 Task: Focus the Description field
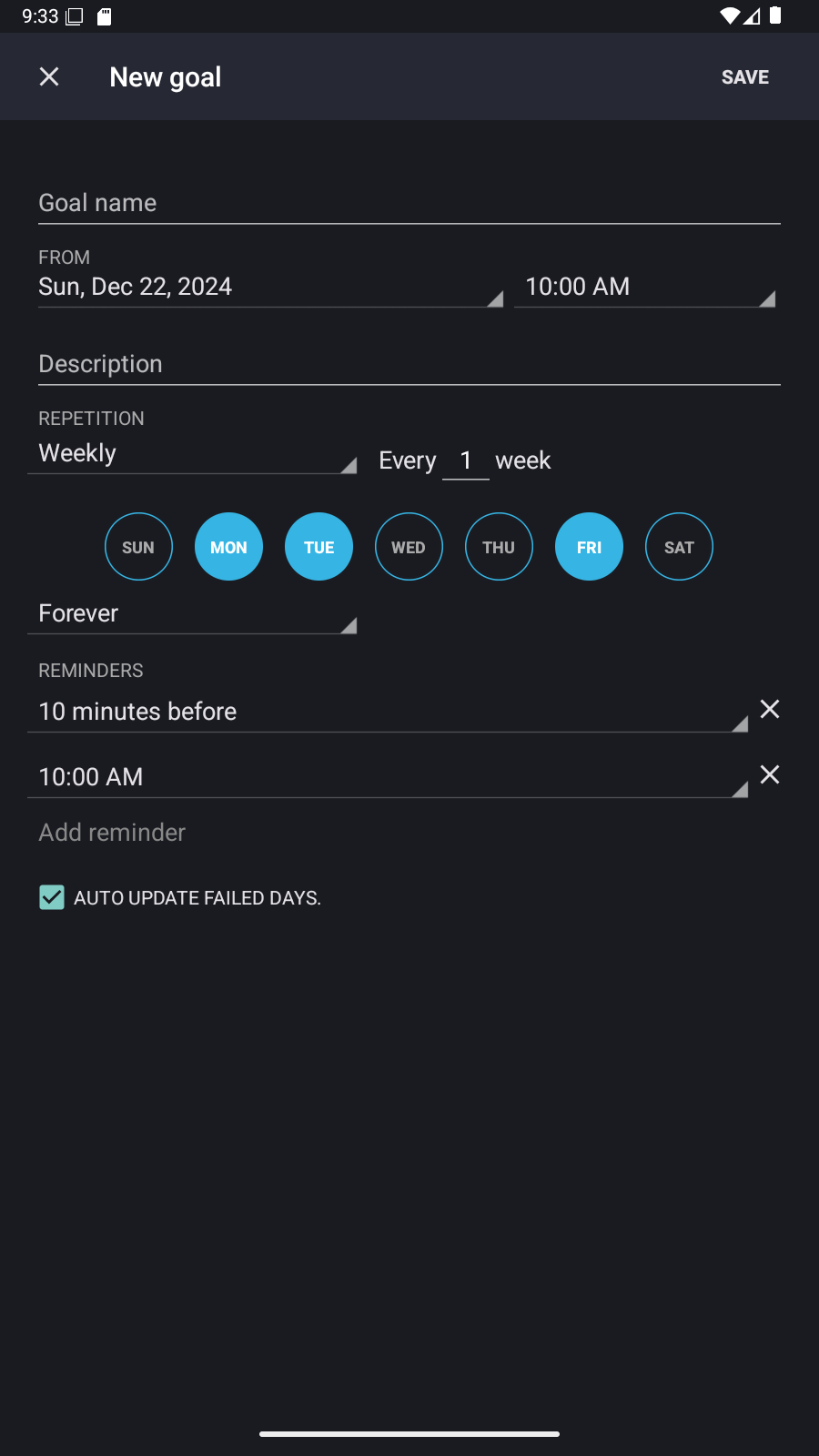point(409,364)
